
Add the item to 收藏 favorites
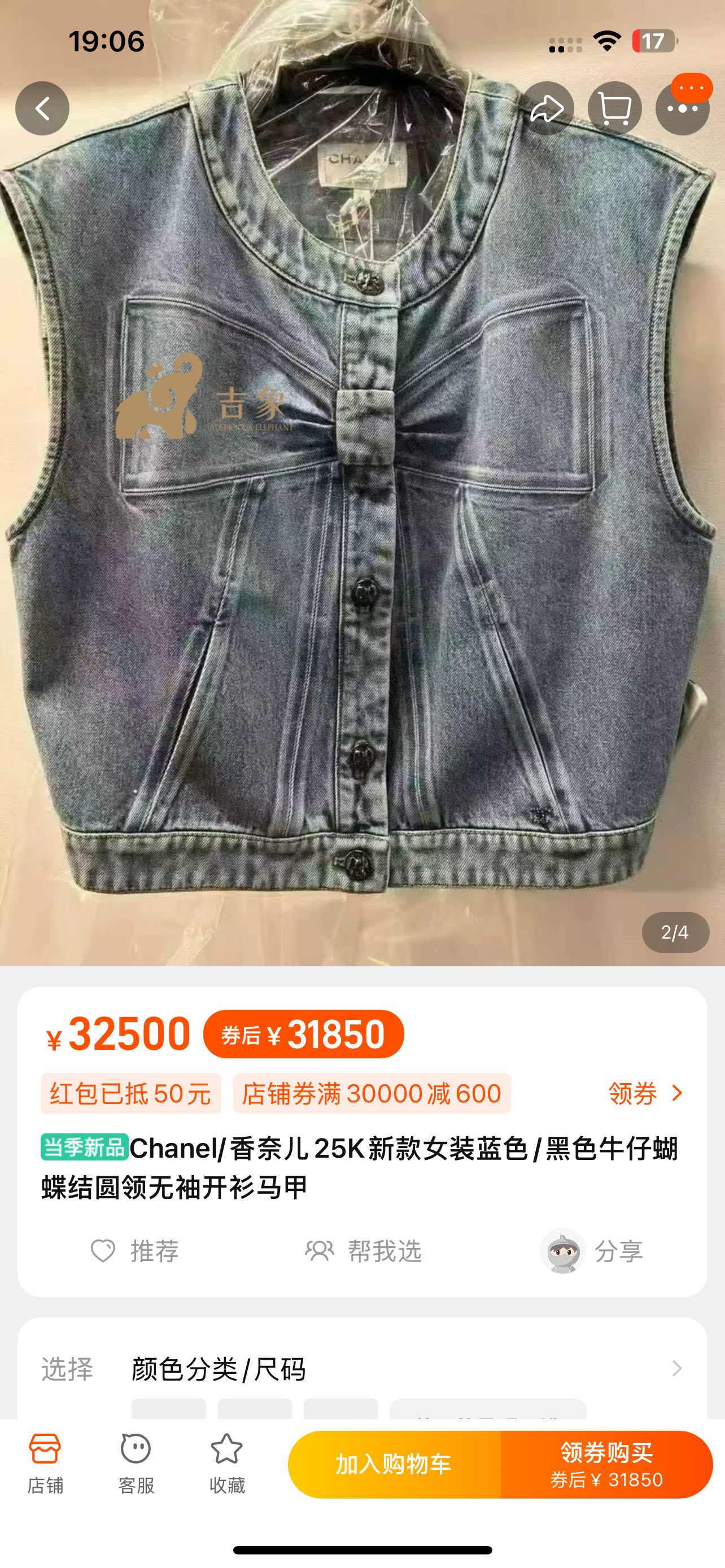(x=226, y=1464)
